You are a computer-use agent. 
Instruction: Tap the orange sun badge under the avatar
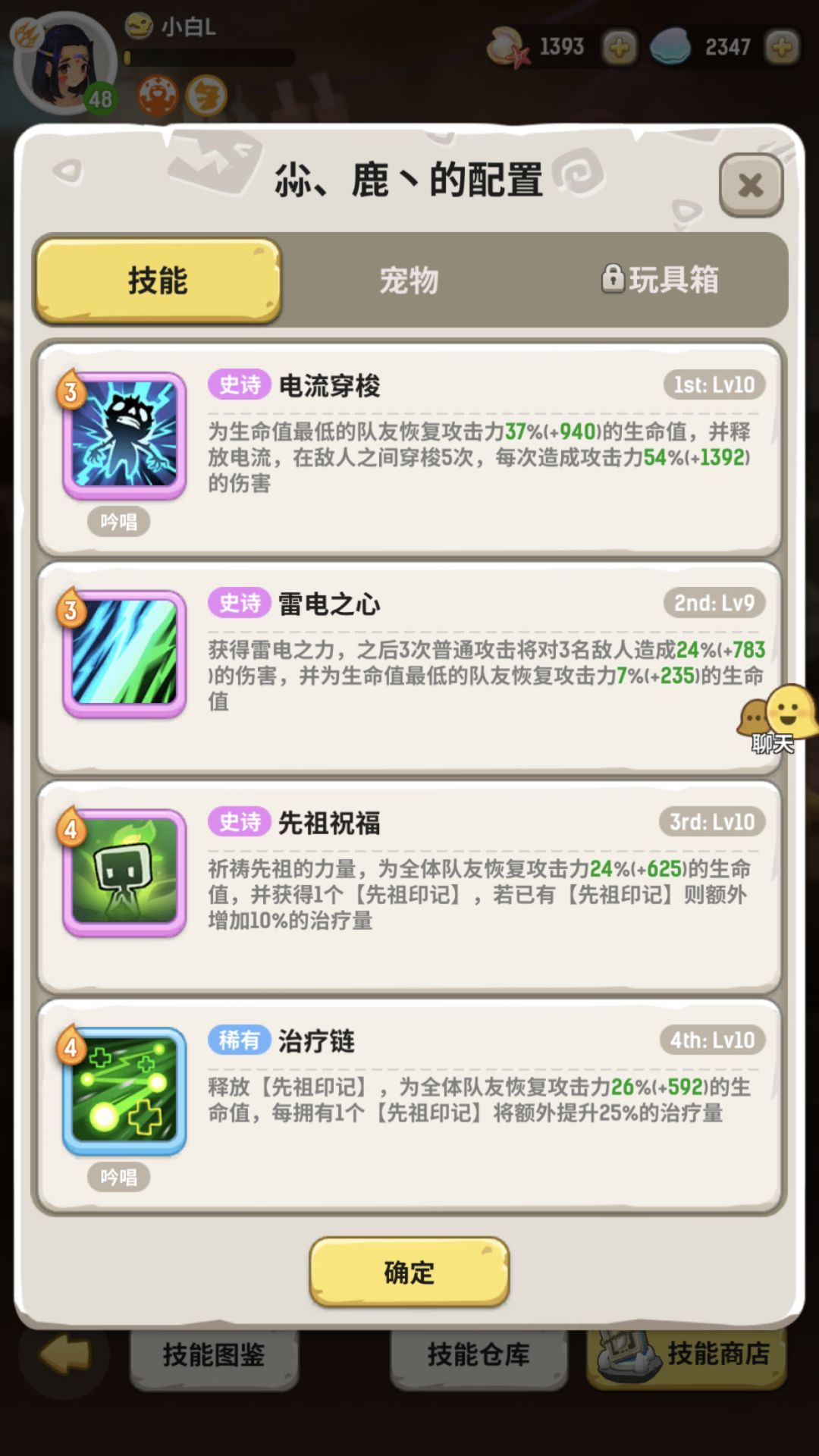(x=157, y=95)
